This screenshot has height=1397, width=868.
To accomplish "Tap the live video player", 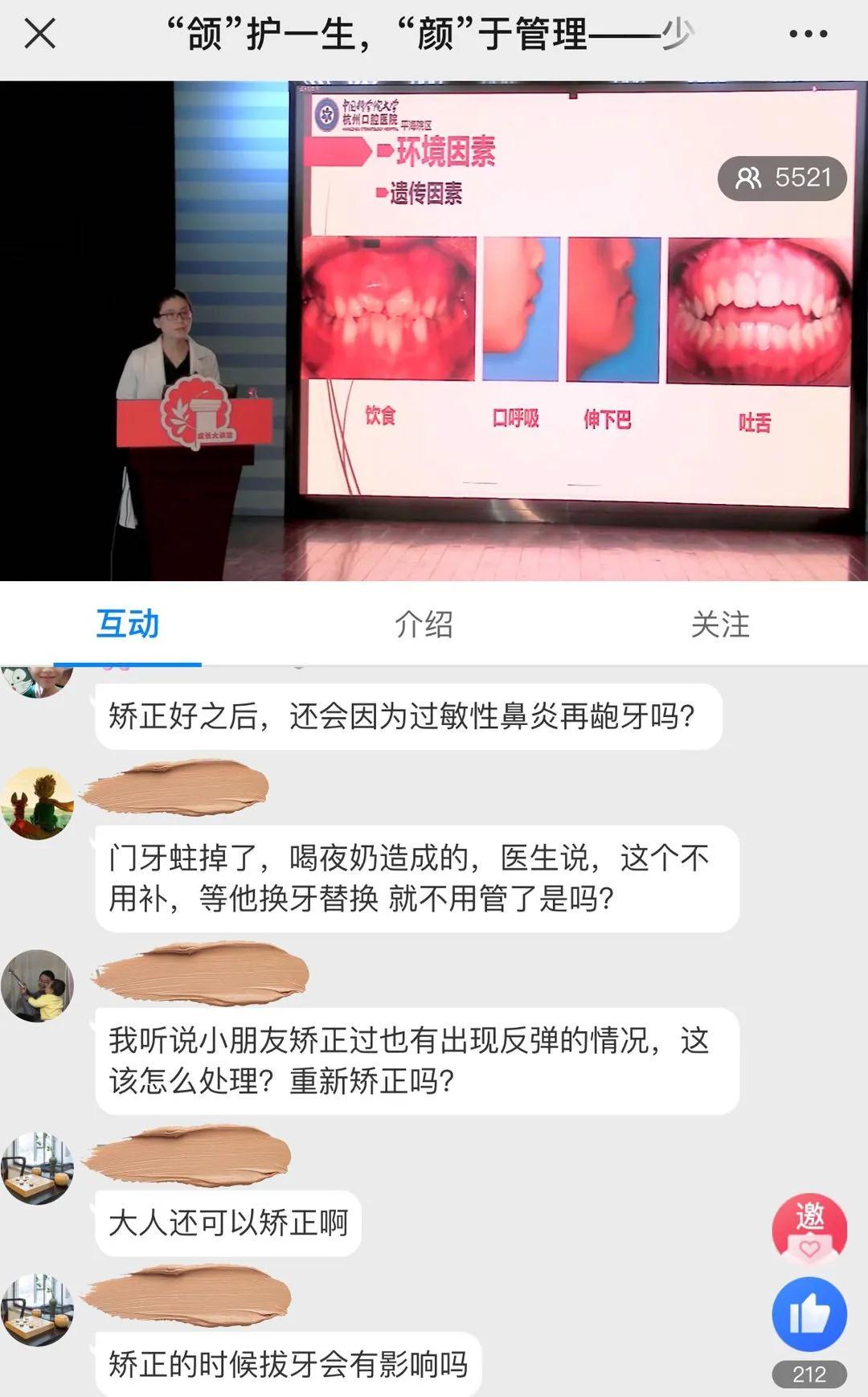I will coord(434,330).
